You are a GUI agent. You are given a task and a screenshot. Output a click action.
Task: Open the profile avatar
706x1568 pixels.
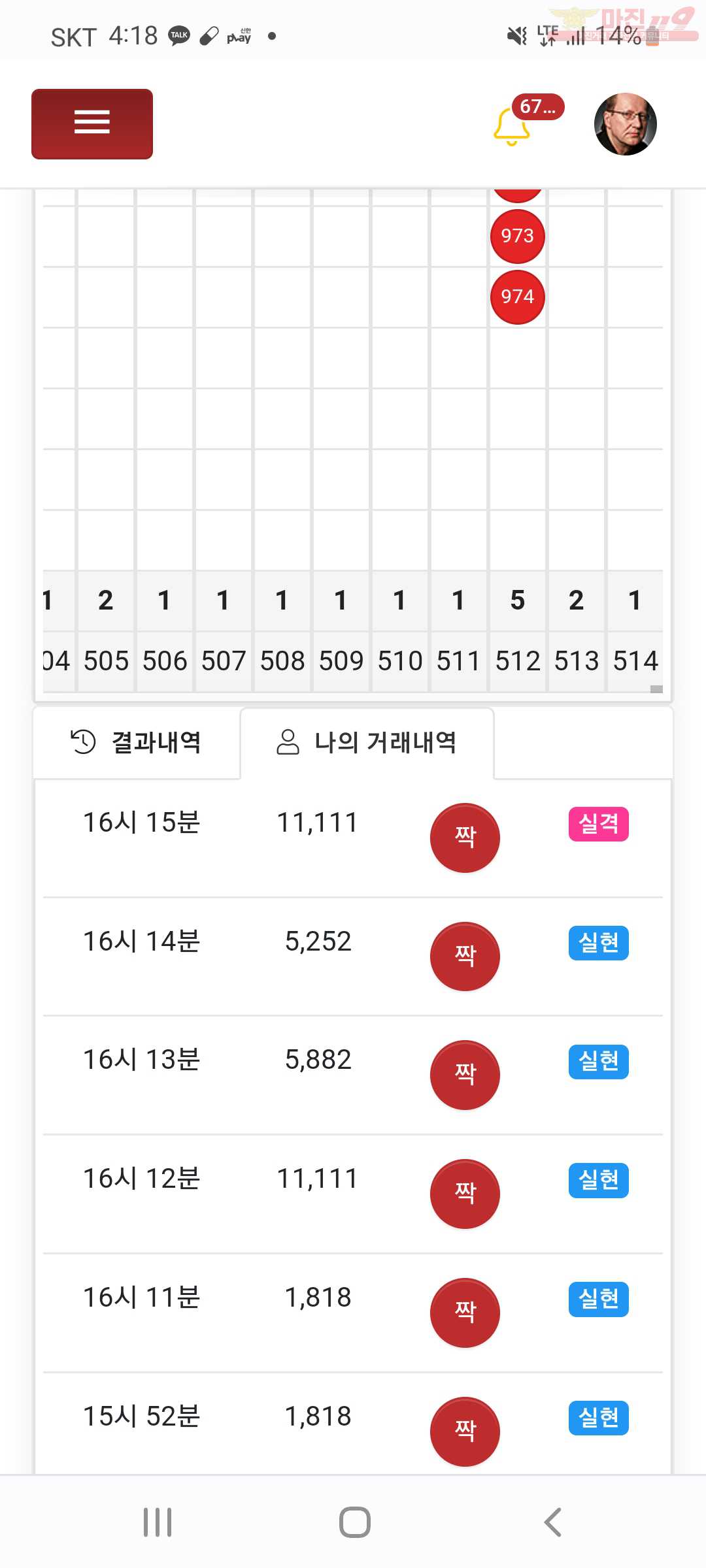tap(625, 124)
